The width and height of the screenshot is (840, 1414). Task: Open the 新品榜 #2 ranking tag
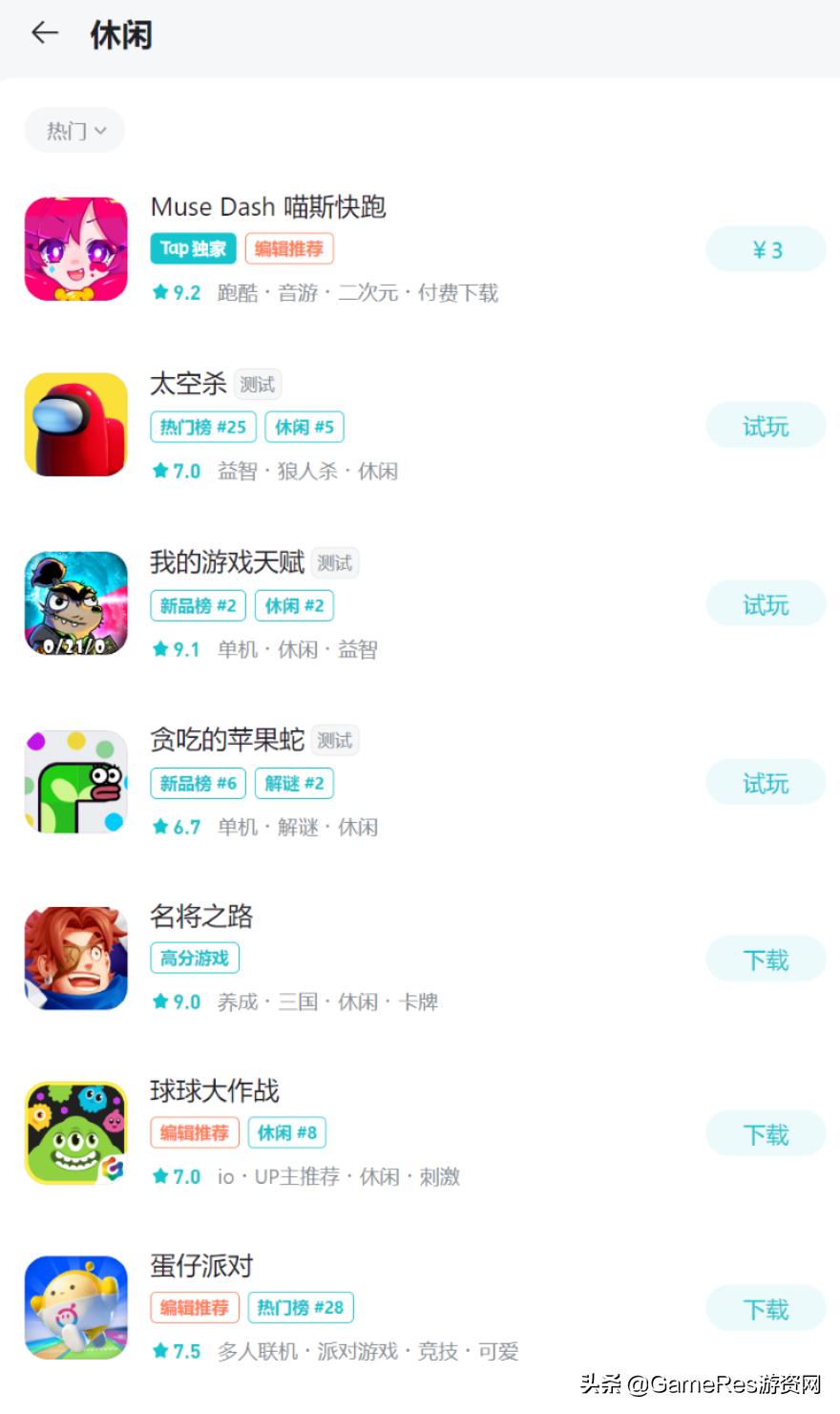[198, 605]
